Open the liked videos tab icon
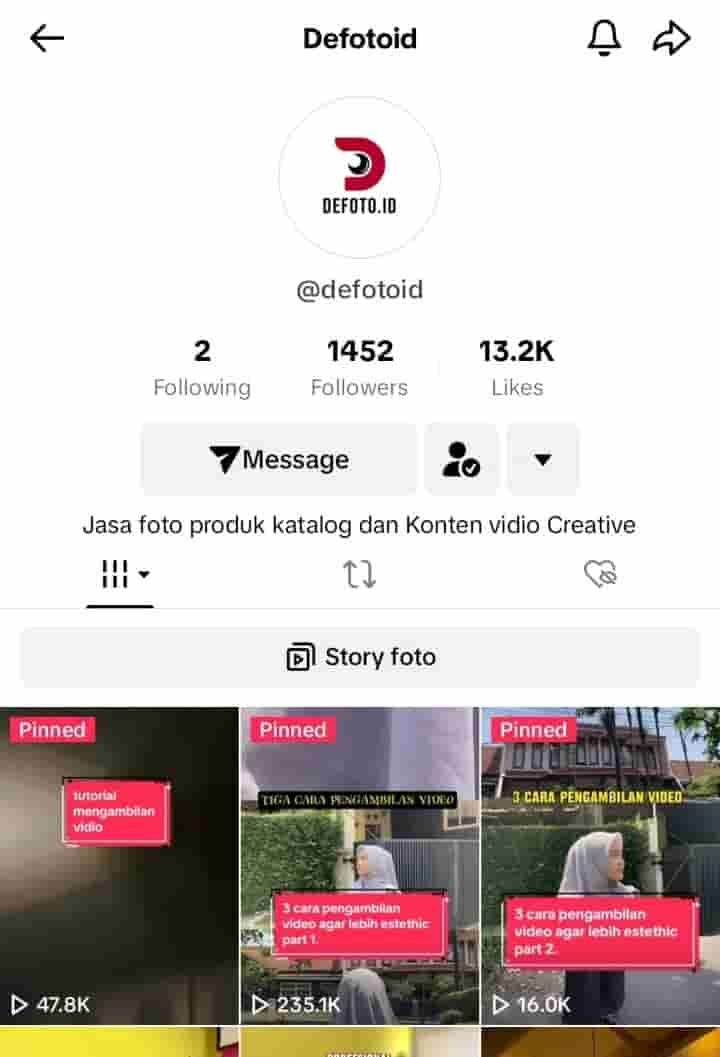This screenshot has width=720, height=1057. point(599,573)
